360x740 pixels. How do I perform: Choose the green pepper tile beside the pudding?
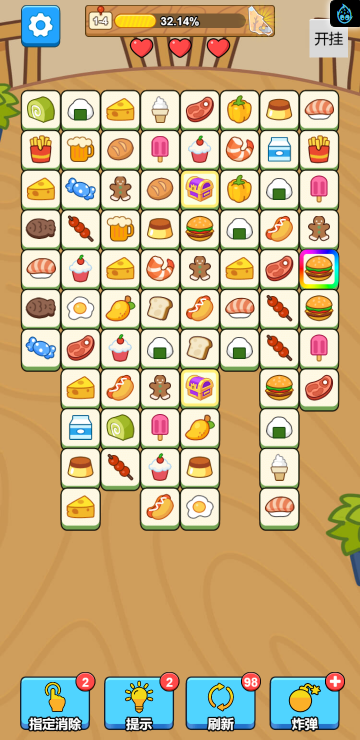240,110
